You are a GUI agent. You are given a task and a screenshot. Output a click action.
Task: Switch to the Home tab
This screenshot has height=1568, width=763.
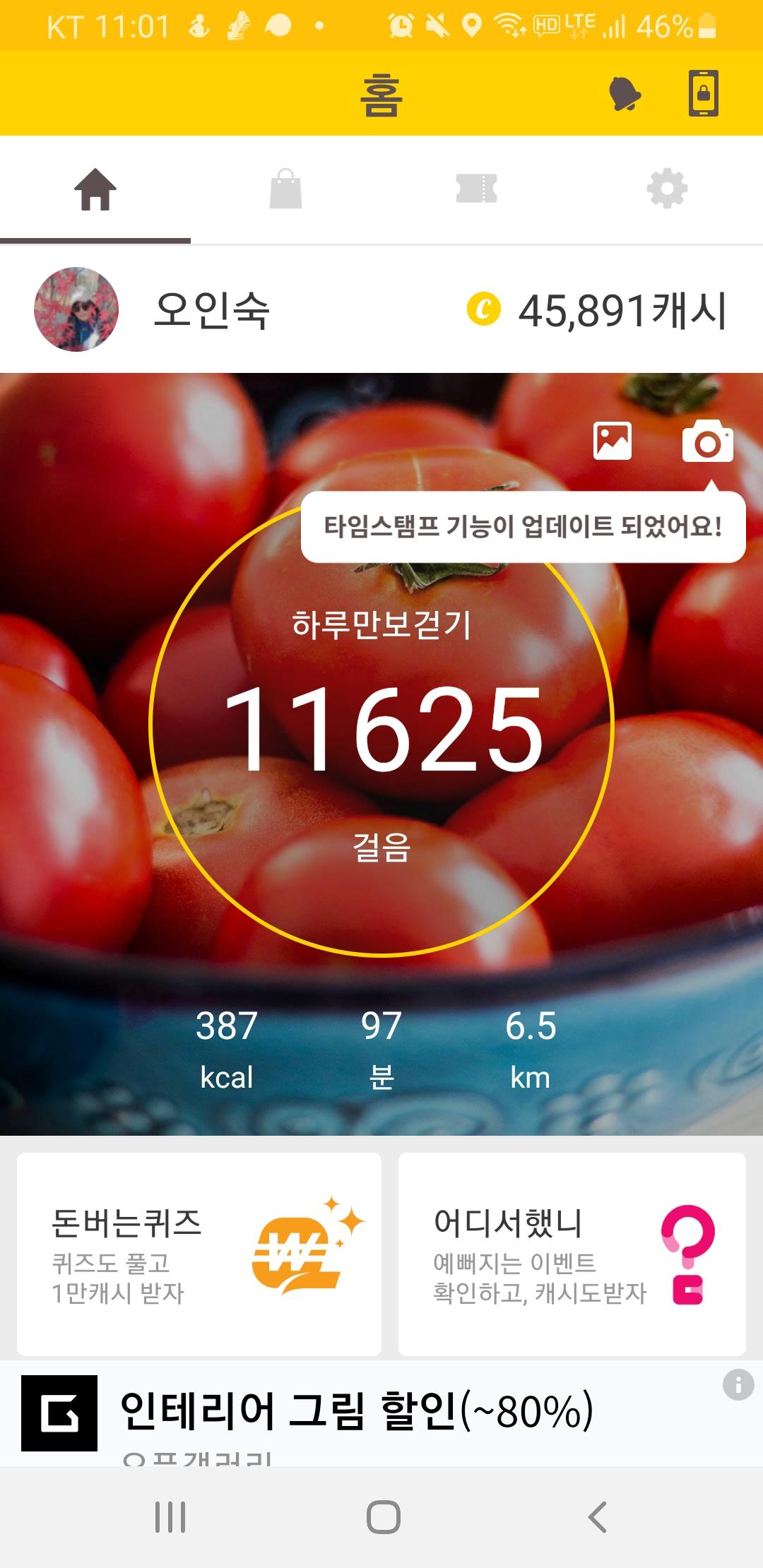(x=95, y=189)
